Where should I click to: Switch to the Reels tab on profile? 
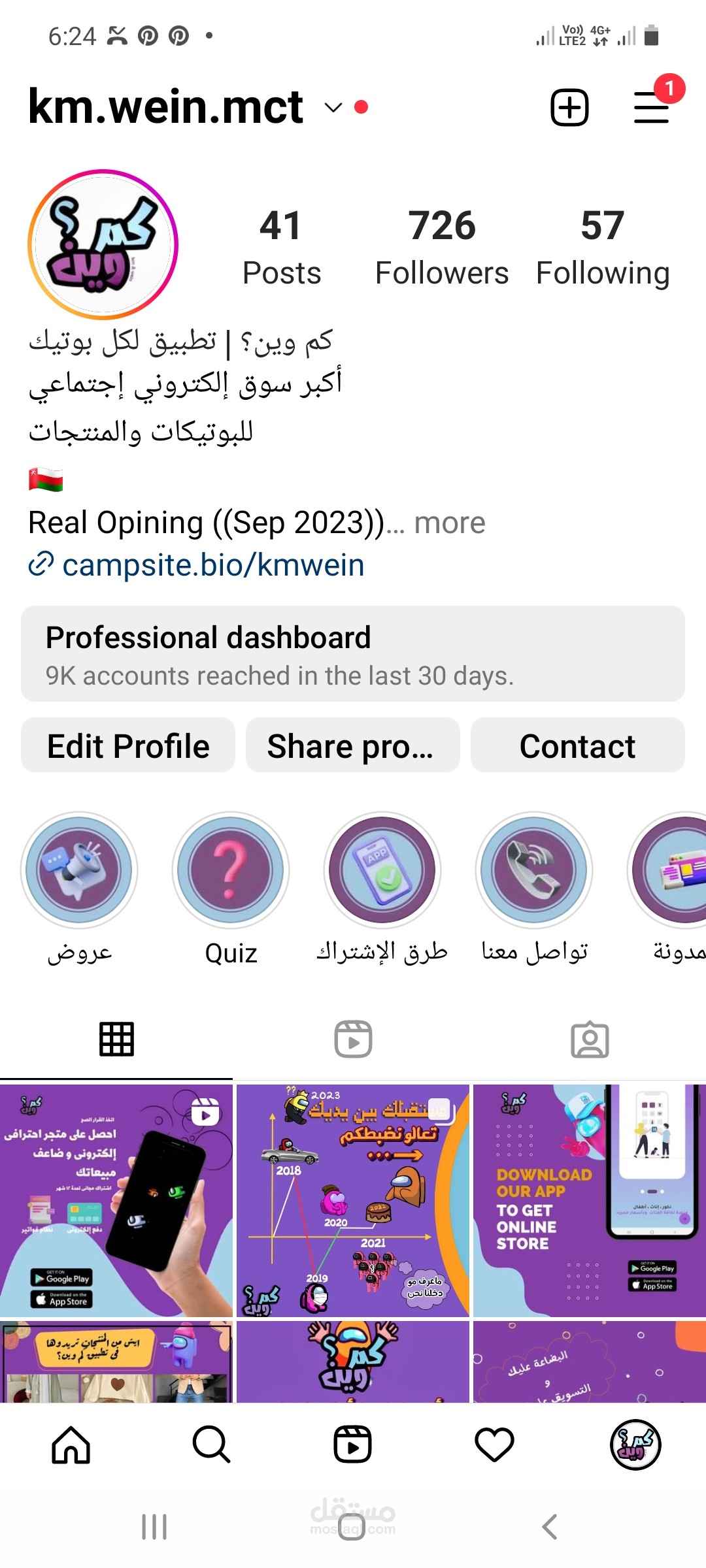(353, 1039)
